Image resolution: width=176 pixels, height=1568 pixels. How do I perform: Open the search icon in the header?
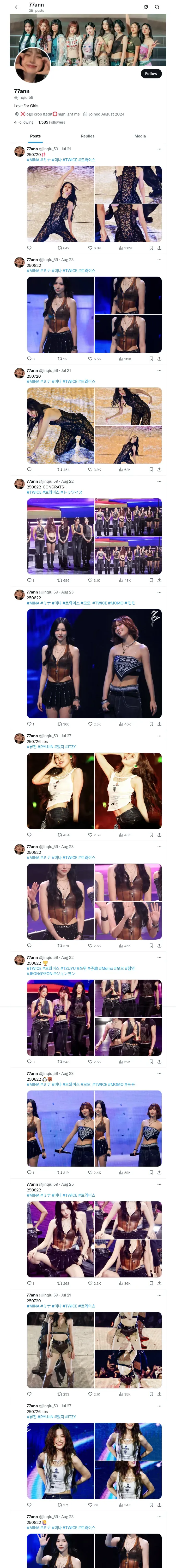pos(157,7)
